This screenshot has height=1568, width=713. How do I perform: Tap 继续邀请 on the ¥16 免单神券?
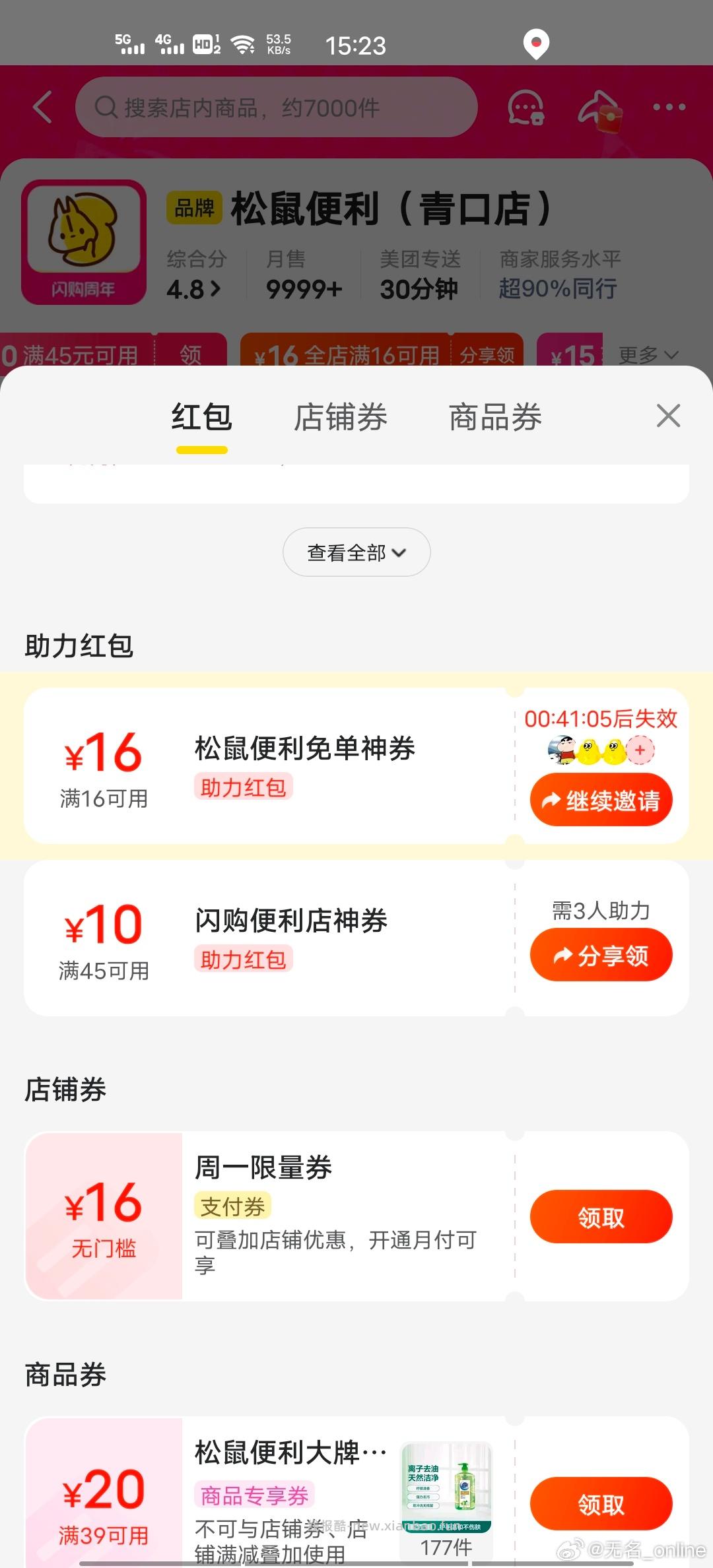(601, 799)
